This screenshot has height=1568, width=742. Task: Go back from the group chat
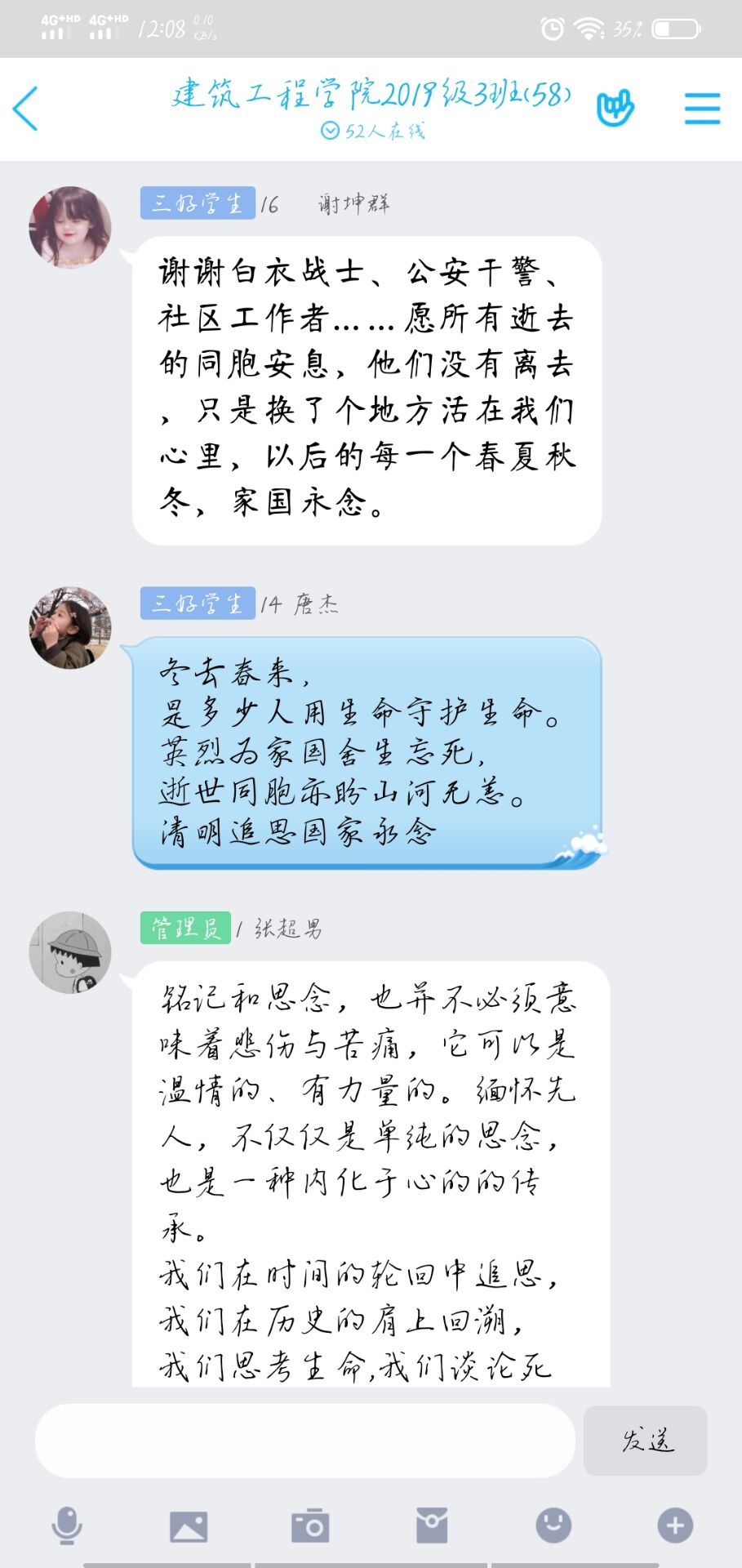[x=26, y=109]
